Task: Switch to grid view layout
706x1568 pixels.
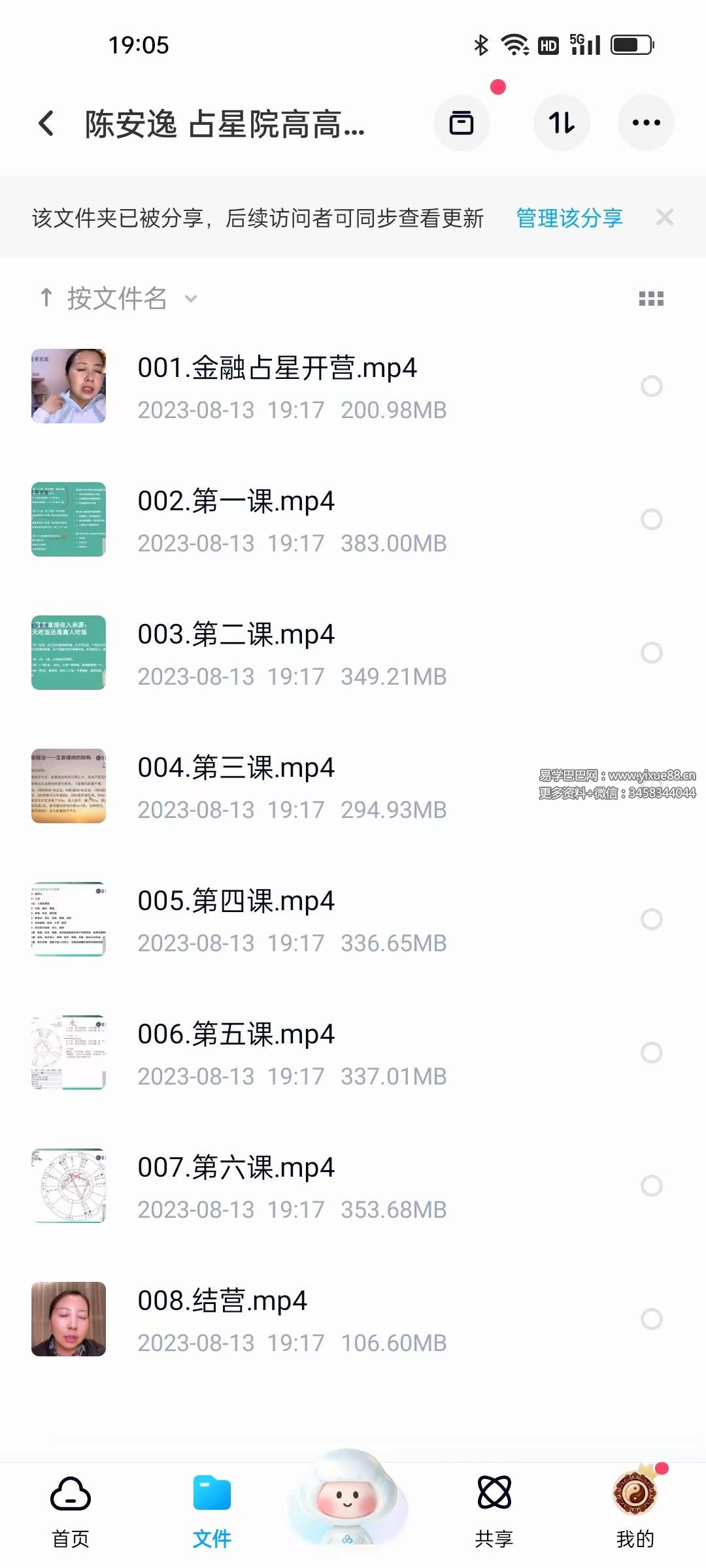Action: pyautogui.click(x=651, y=299)
